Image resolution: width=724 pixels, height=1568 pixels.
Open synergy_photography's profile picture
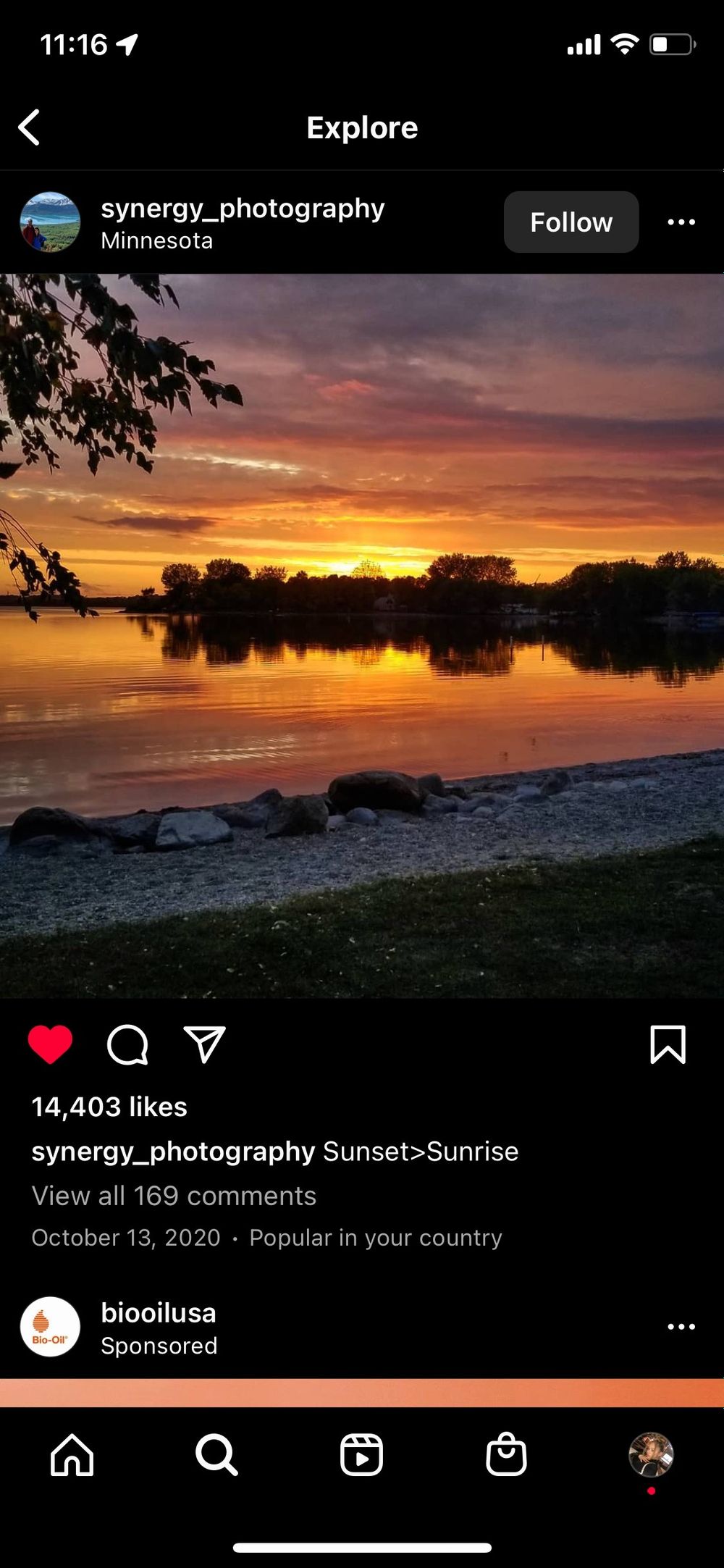pos(50,222)
